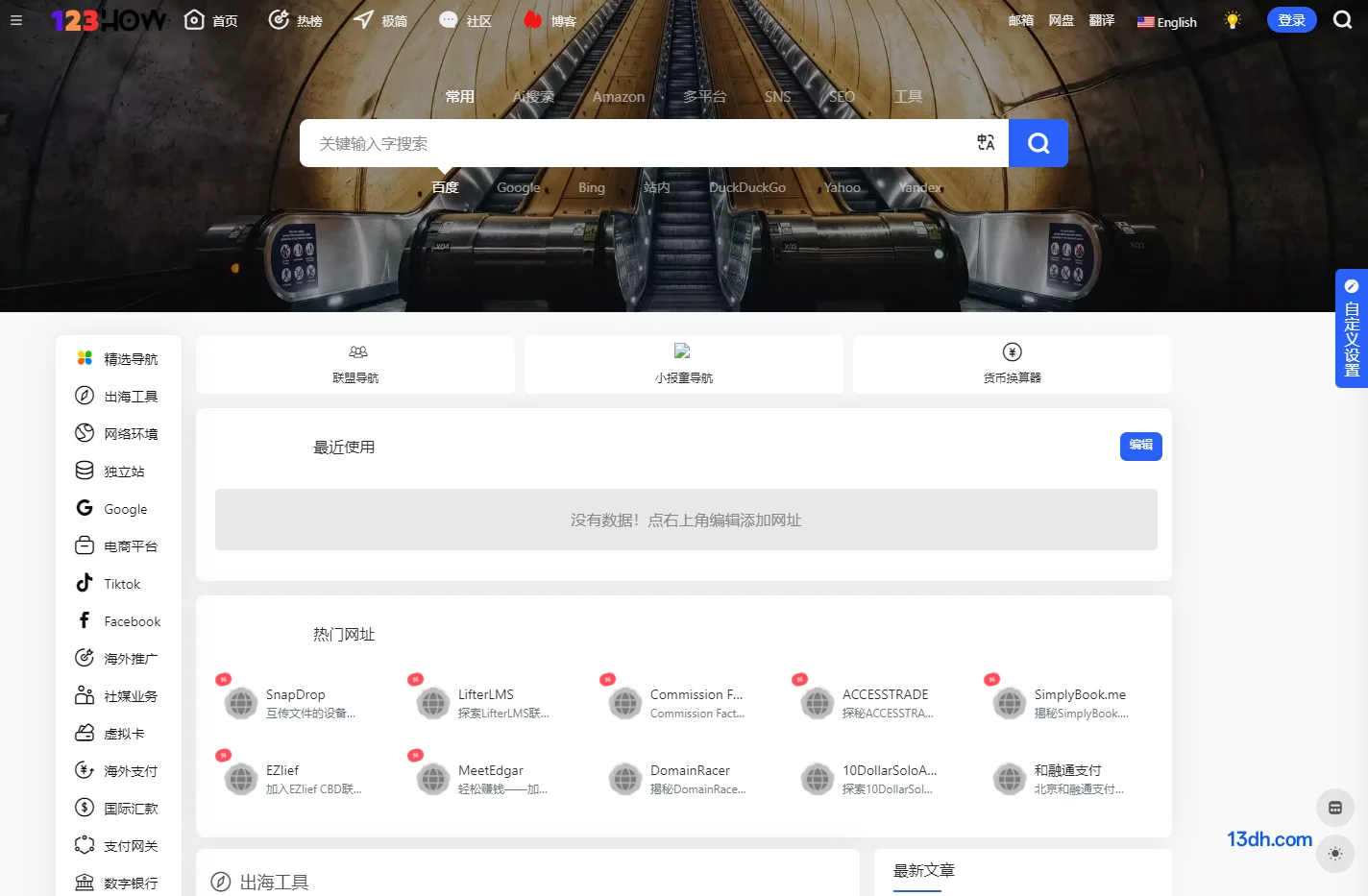The height and width of the screenshot is (896, 1368).
Task: Open 自定义设置 side panel
Action: (1351, 328)
